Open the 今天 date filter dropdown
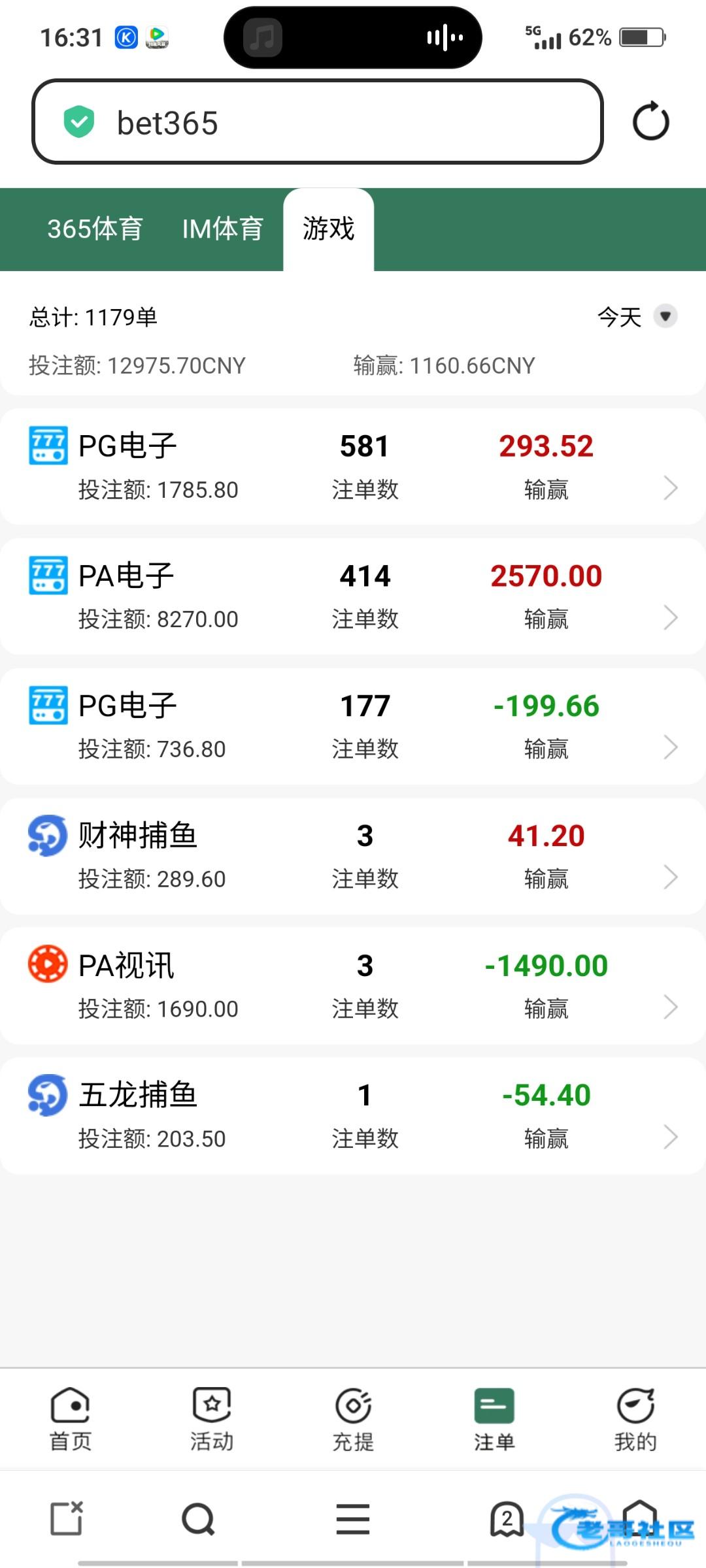The image size is (706, 1568). tap(637, 318)
